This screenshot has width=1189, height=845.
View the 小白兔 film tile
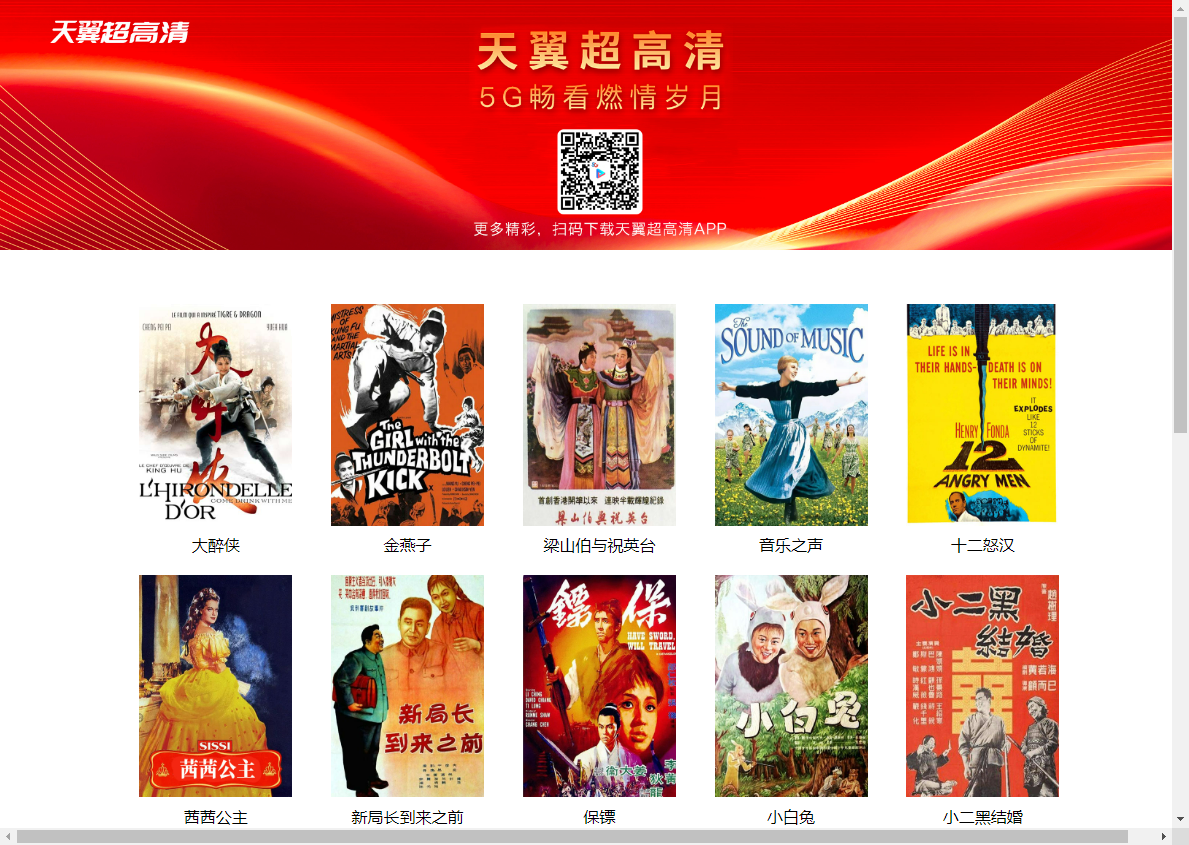[791, 686]
